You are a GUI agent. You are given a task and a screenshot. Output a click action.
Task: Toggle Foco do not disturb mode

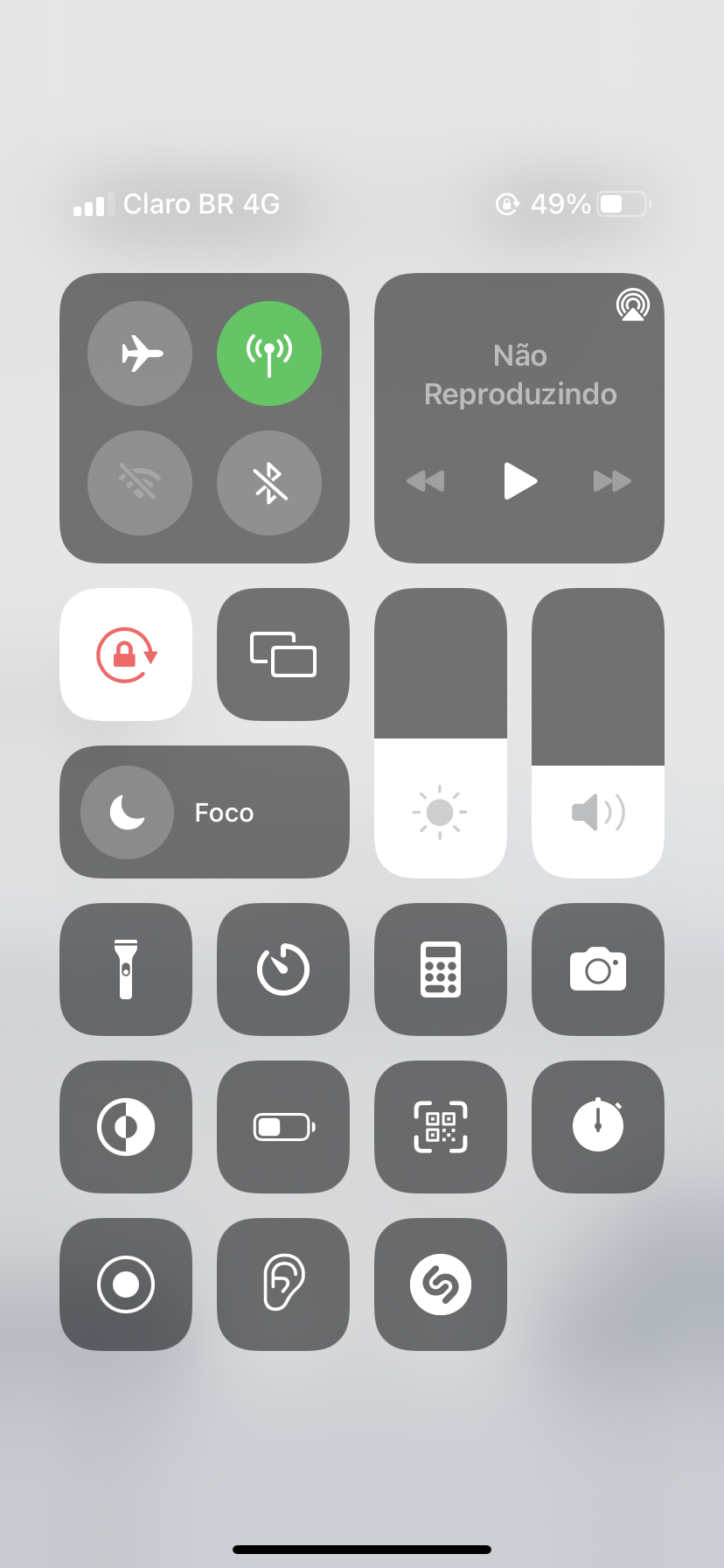tap(128, 812)
